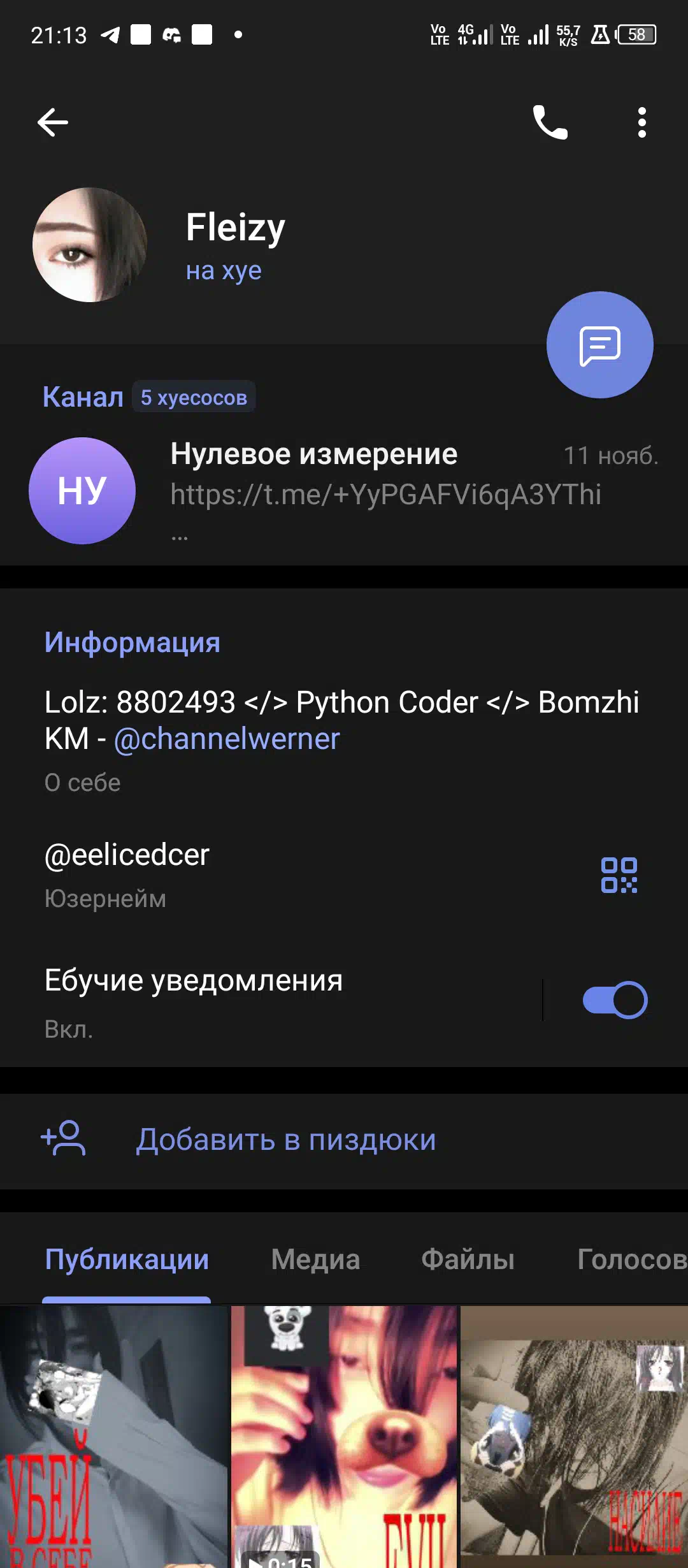688x1568 pixels.
Task: Switch to the Голосовые tab
Action: 632,1259
